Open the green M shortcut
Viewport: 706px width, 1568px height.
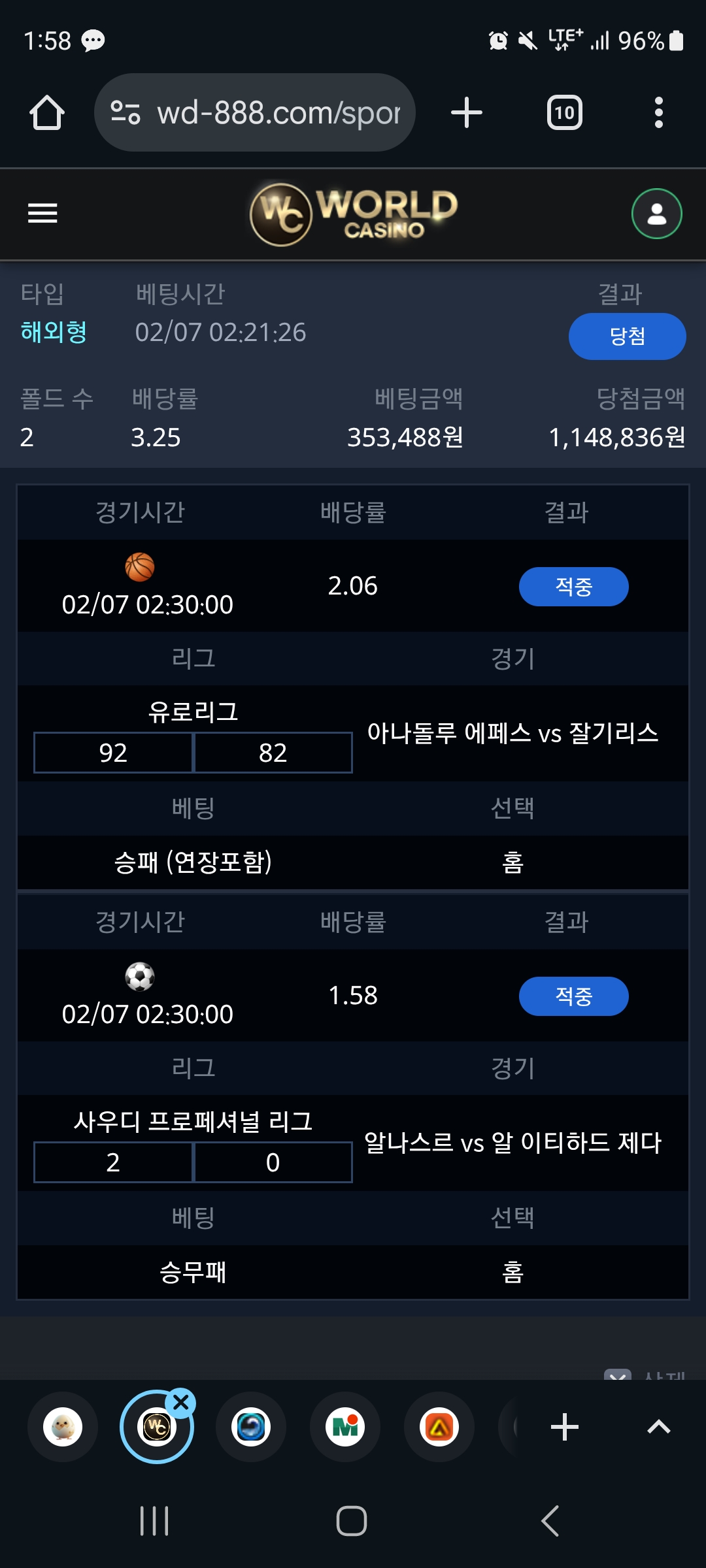click(345, 1427)
